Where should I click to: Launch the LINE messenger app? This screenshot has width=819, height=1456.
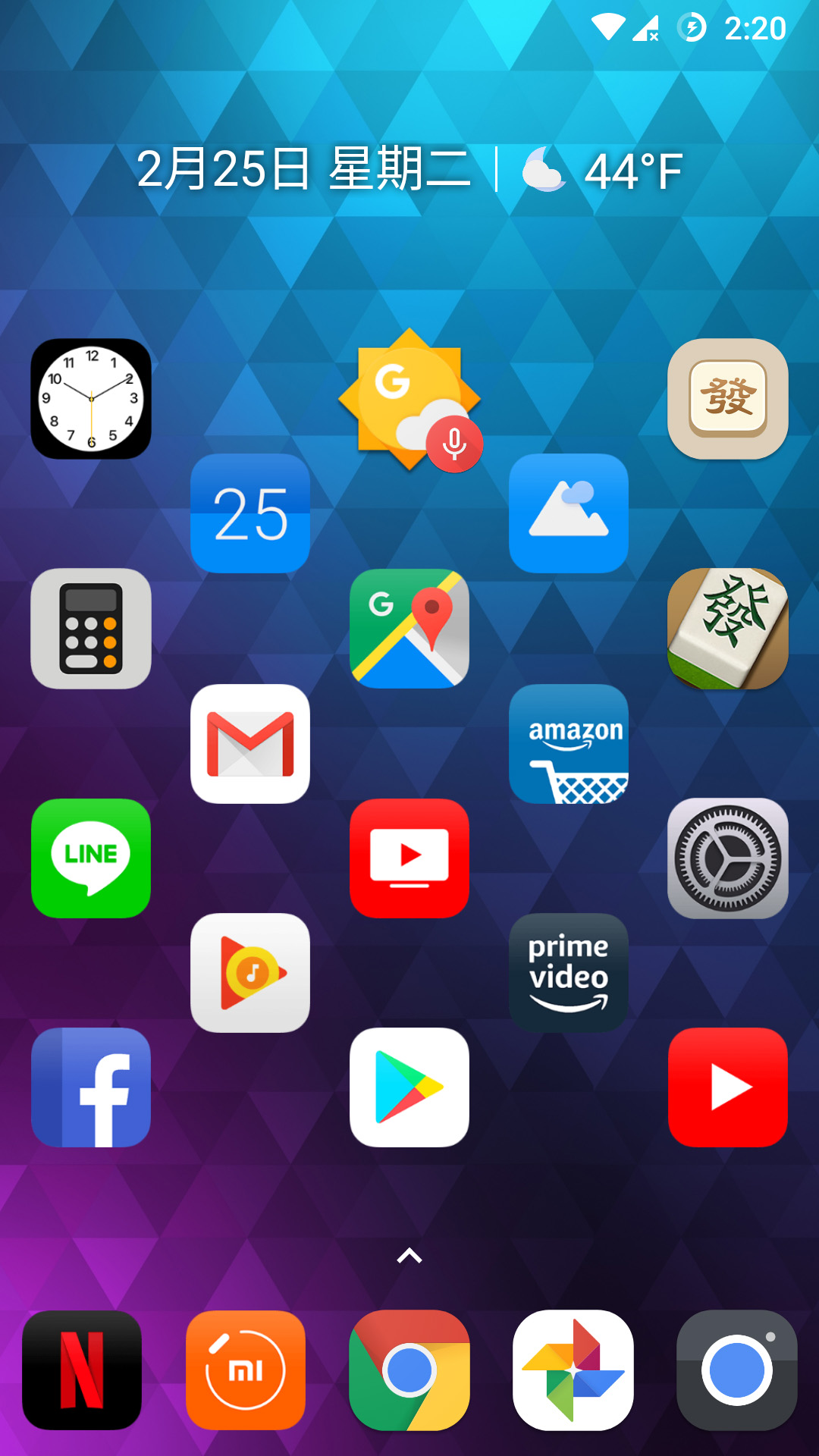(91, 858)
